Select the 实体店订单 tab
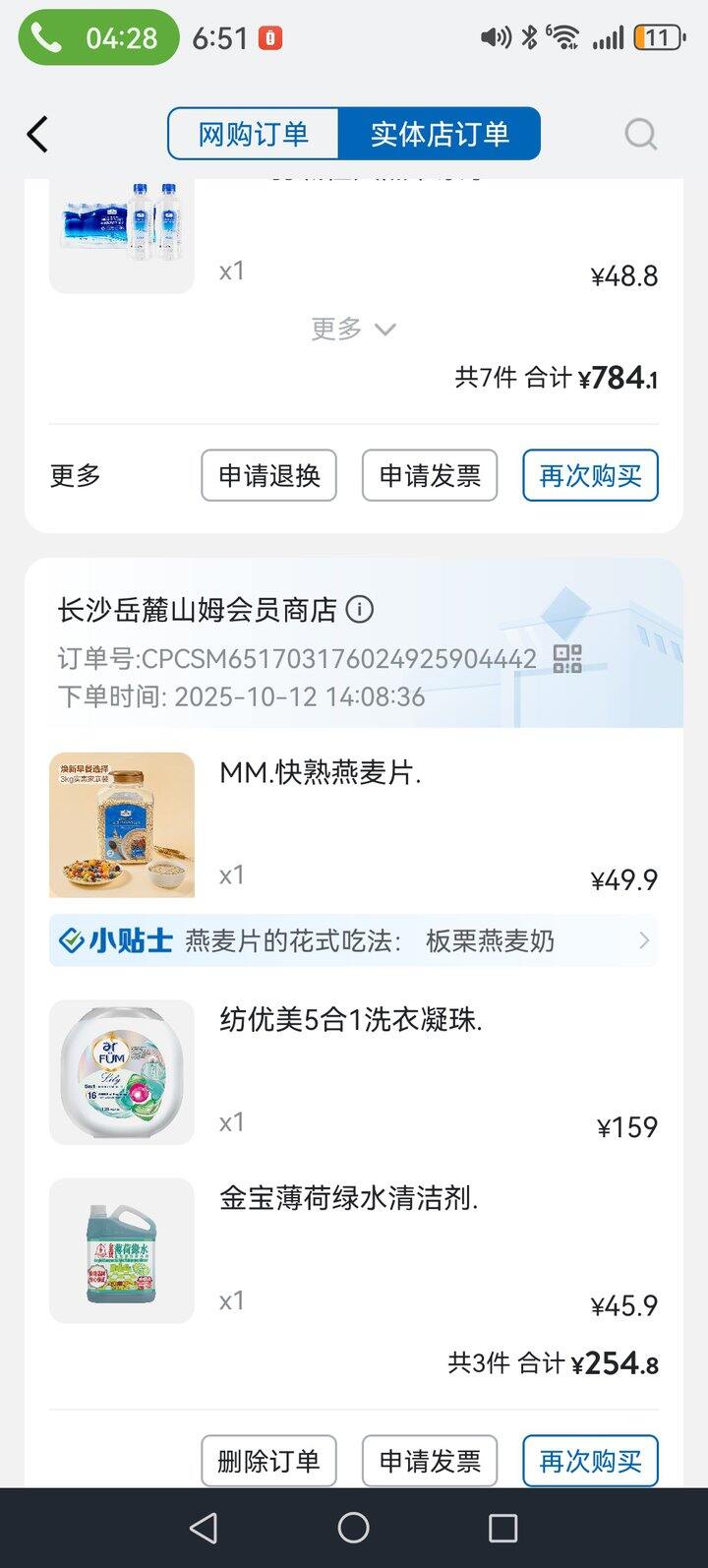708x1568 pixels. pyautogui.click(x=440, y=134)
